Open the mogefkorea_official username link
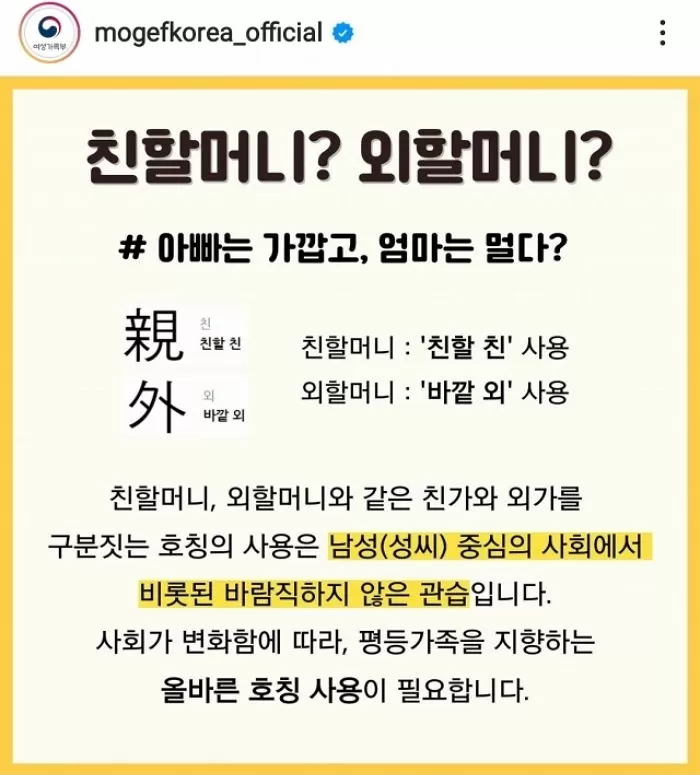This screenshot has height=775, width=700. click(208, 33)
